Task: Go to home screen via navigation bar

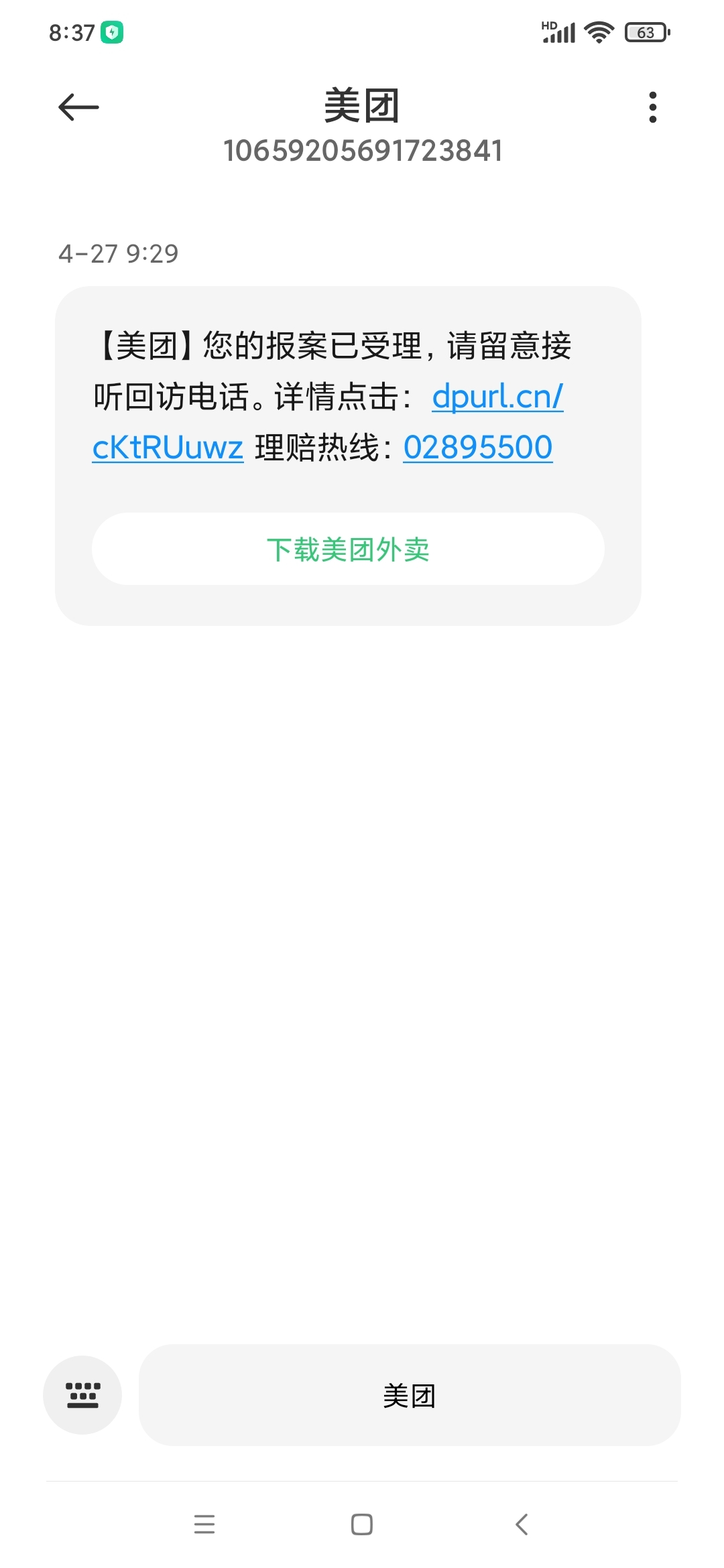Action: tap(362, 1524)
